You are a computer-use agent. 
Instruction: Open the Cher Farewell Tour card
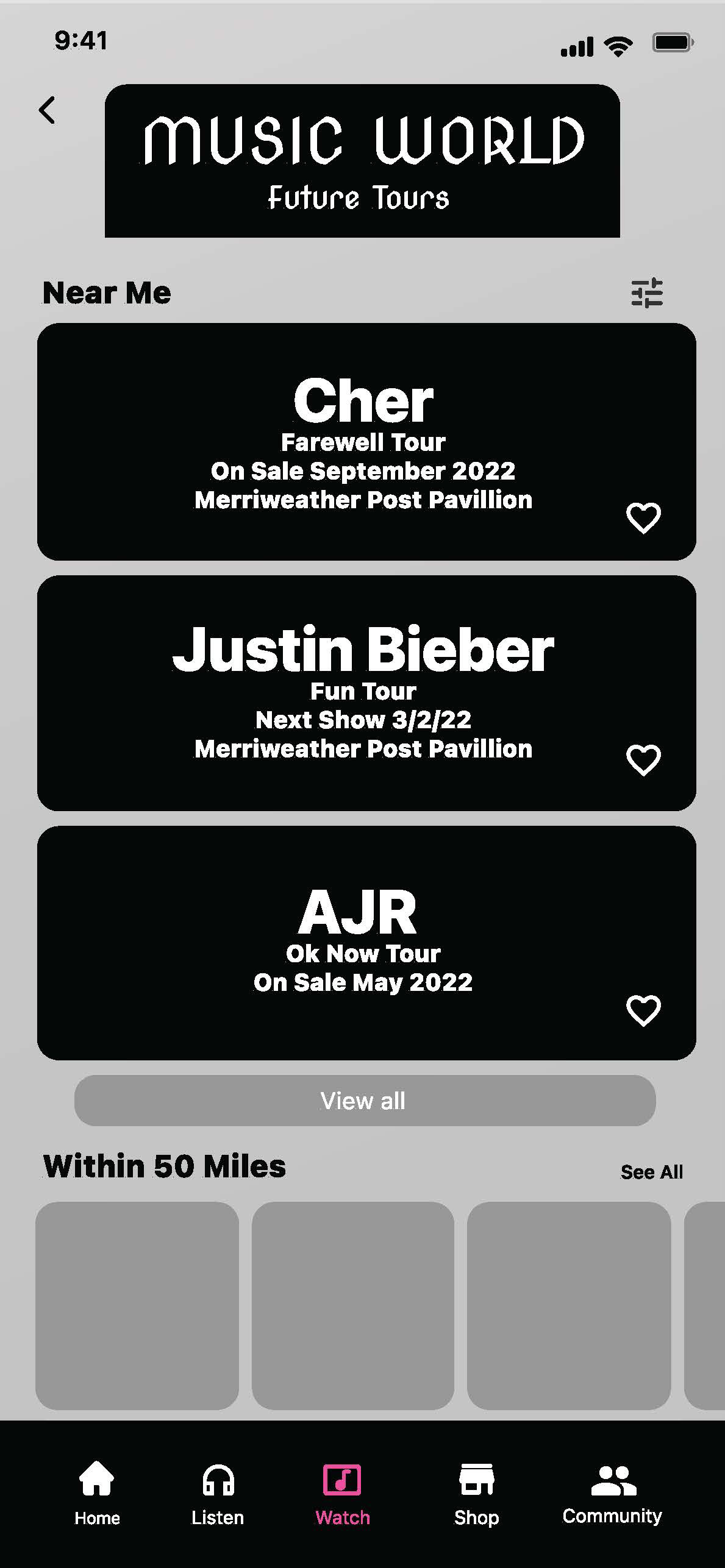pyautogui.click(x=366, y=442)
